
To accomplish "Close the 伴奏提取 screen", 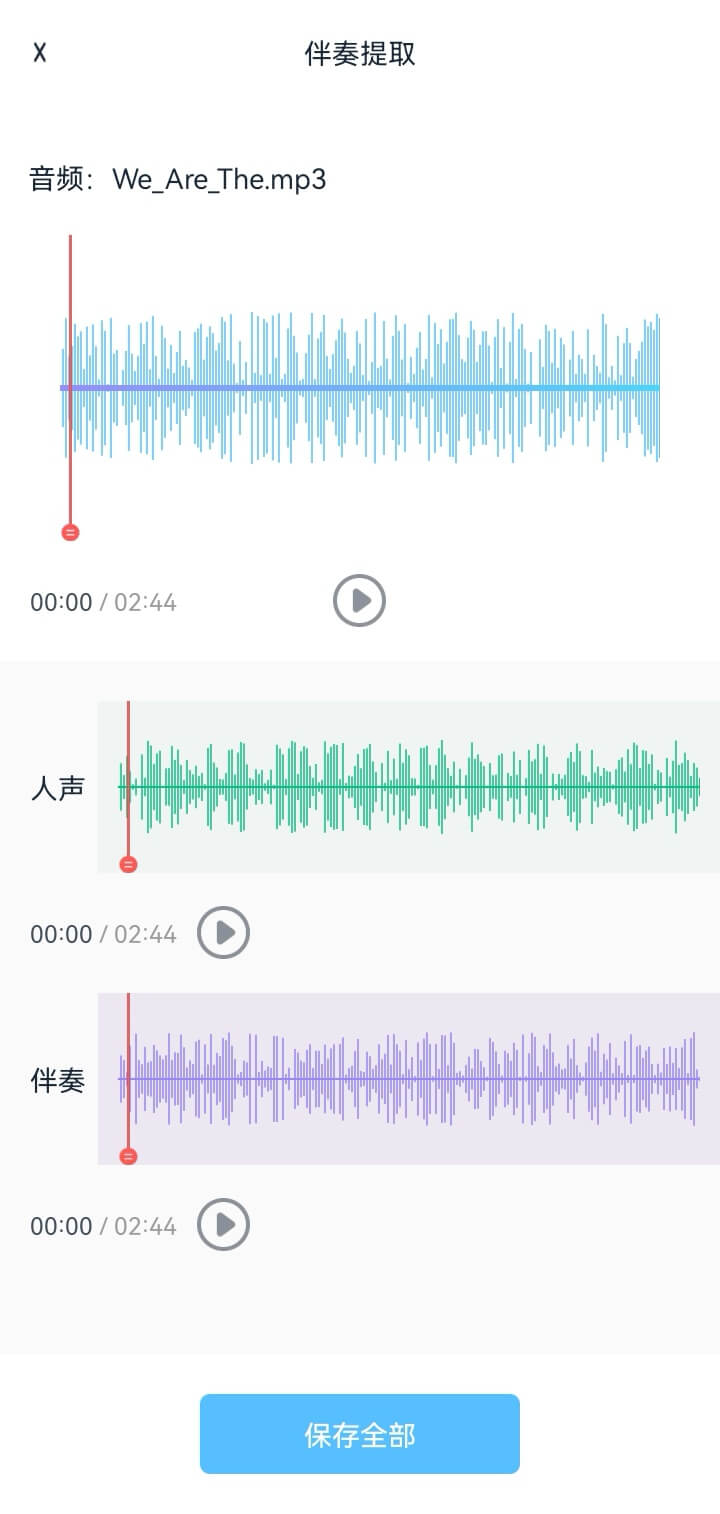I will pos(40,53).
